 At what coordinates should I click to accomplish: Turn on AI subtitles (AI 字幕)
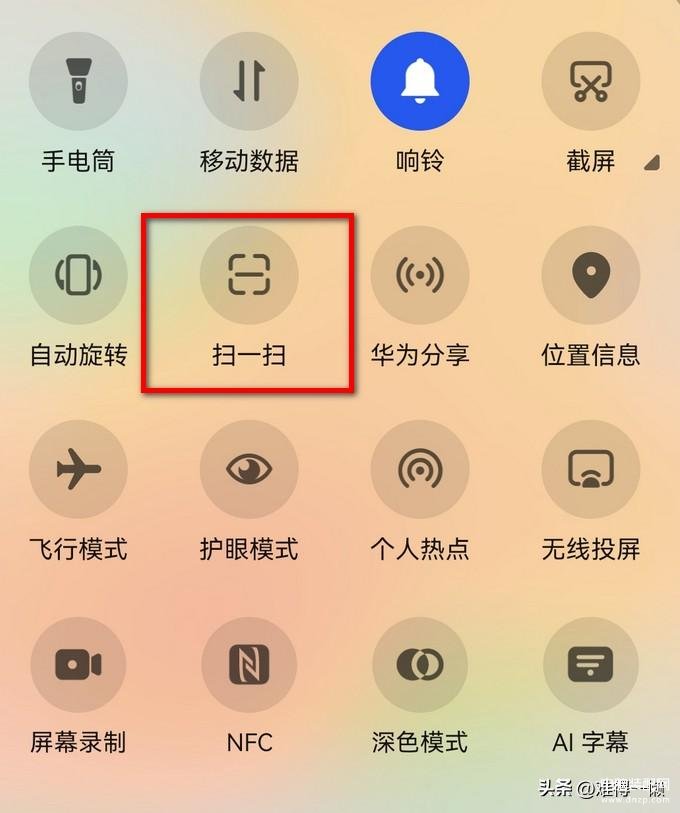(x=590, y=664)
